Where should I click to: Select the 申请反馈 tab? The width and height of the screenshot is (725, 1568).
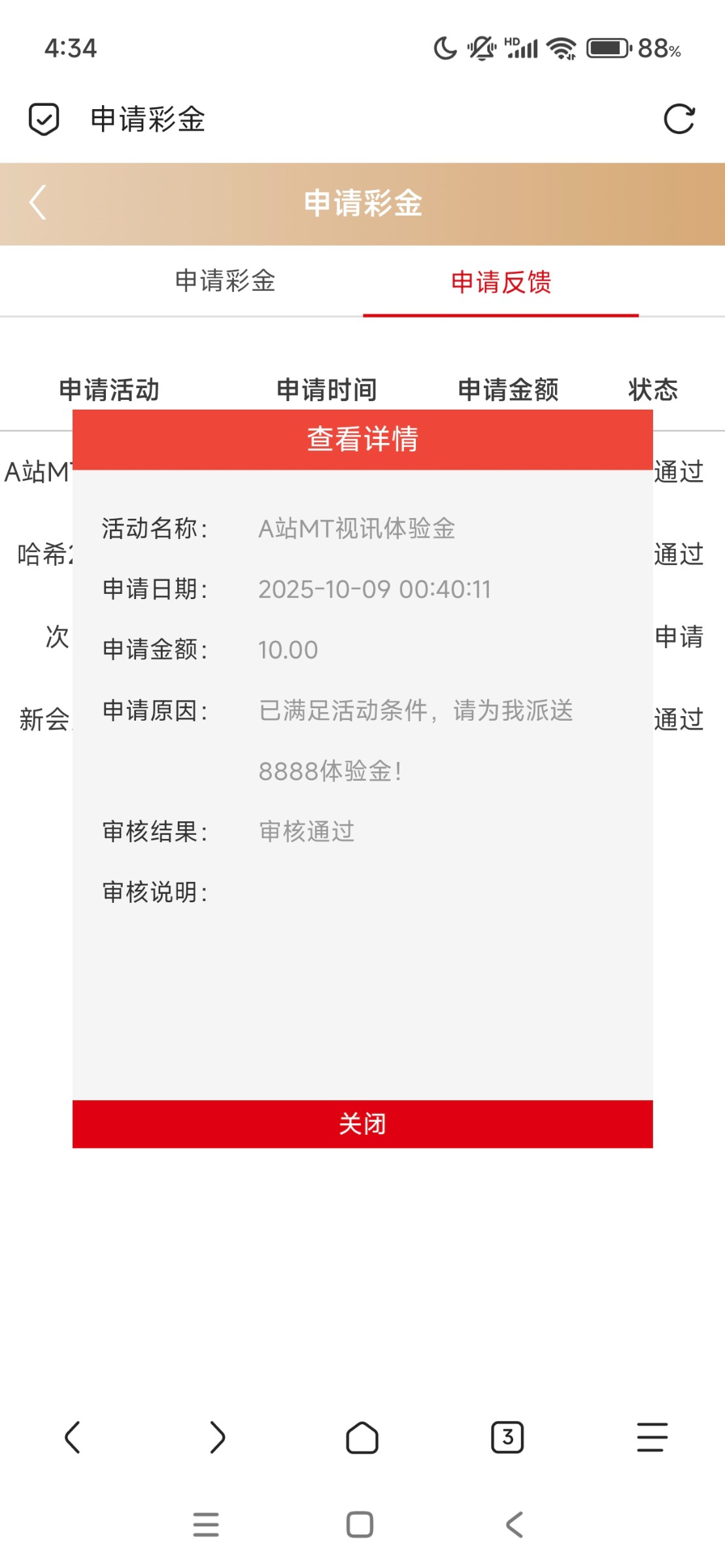(x=501, y=282)
